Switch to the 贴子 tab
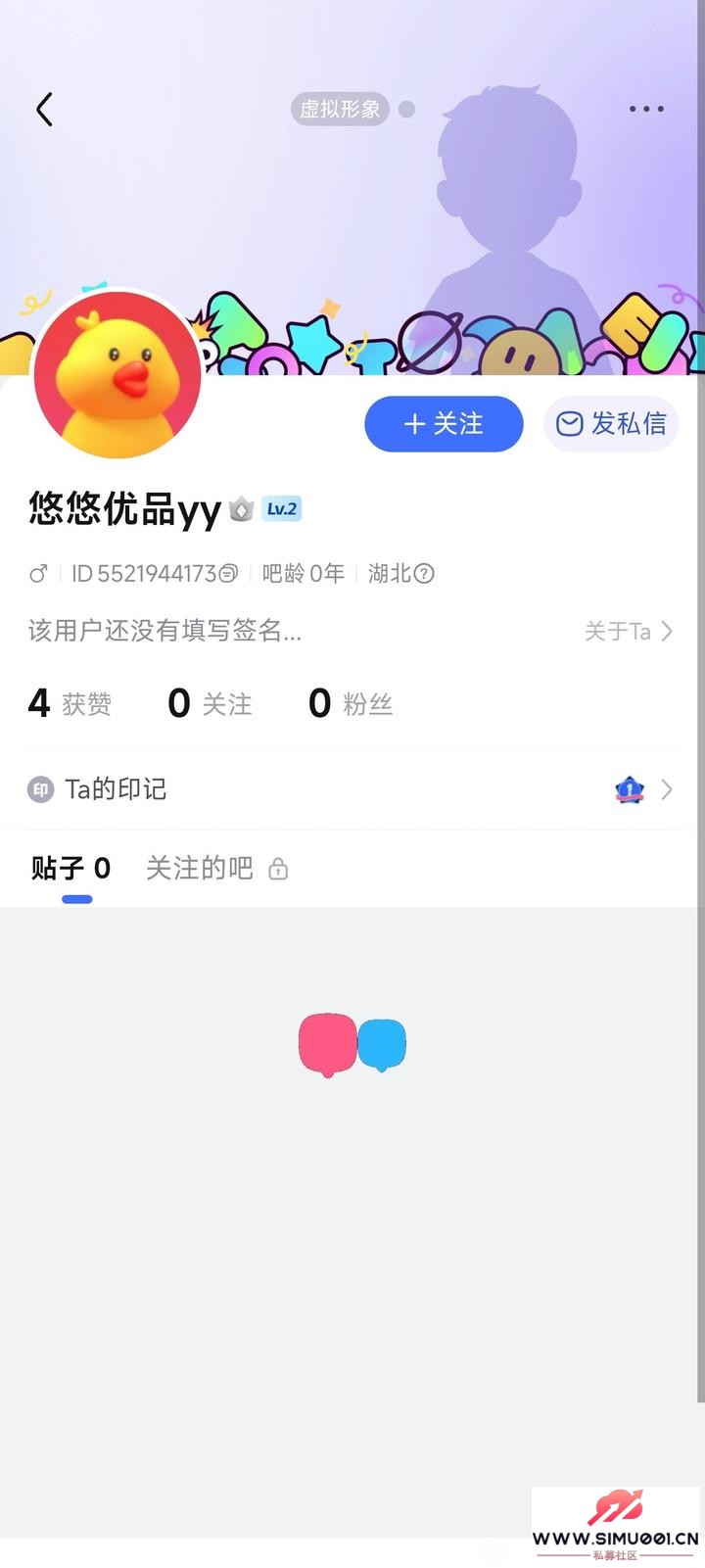This screenshot has height=1568, width=705. (x=70, y=869)
